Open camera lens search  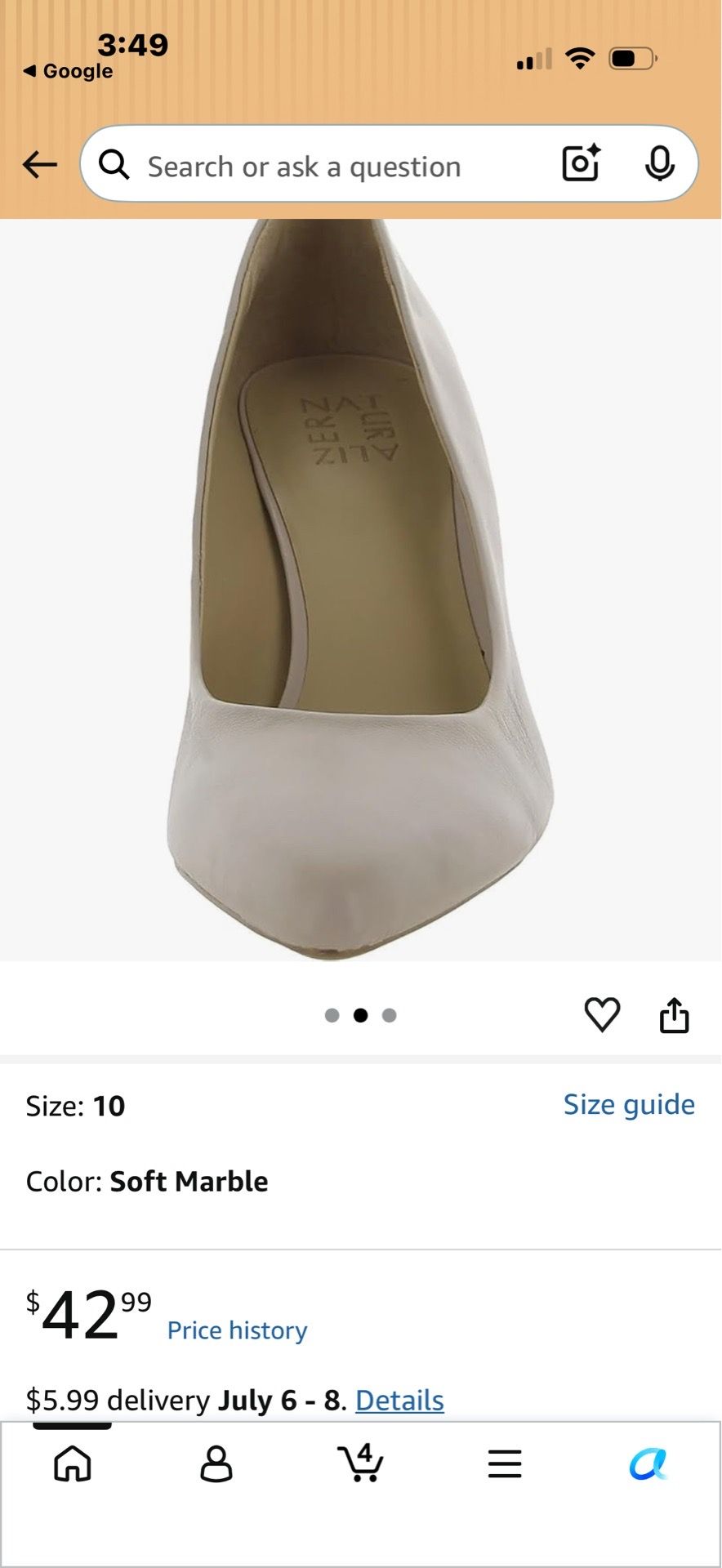582,163
